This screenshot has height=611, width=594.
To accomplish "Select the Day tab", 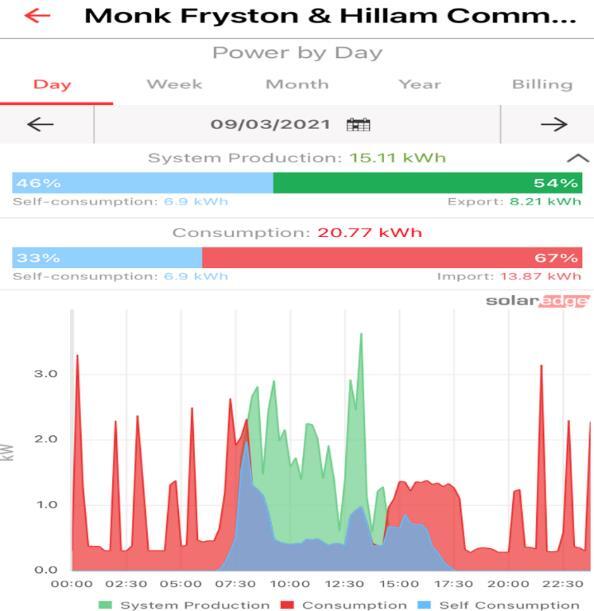I will [52, 84].
